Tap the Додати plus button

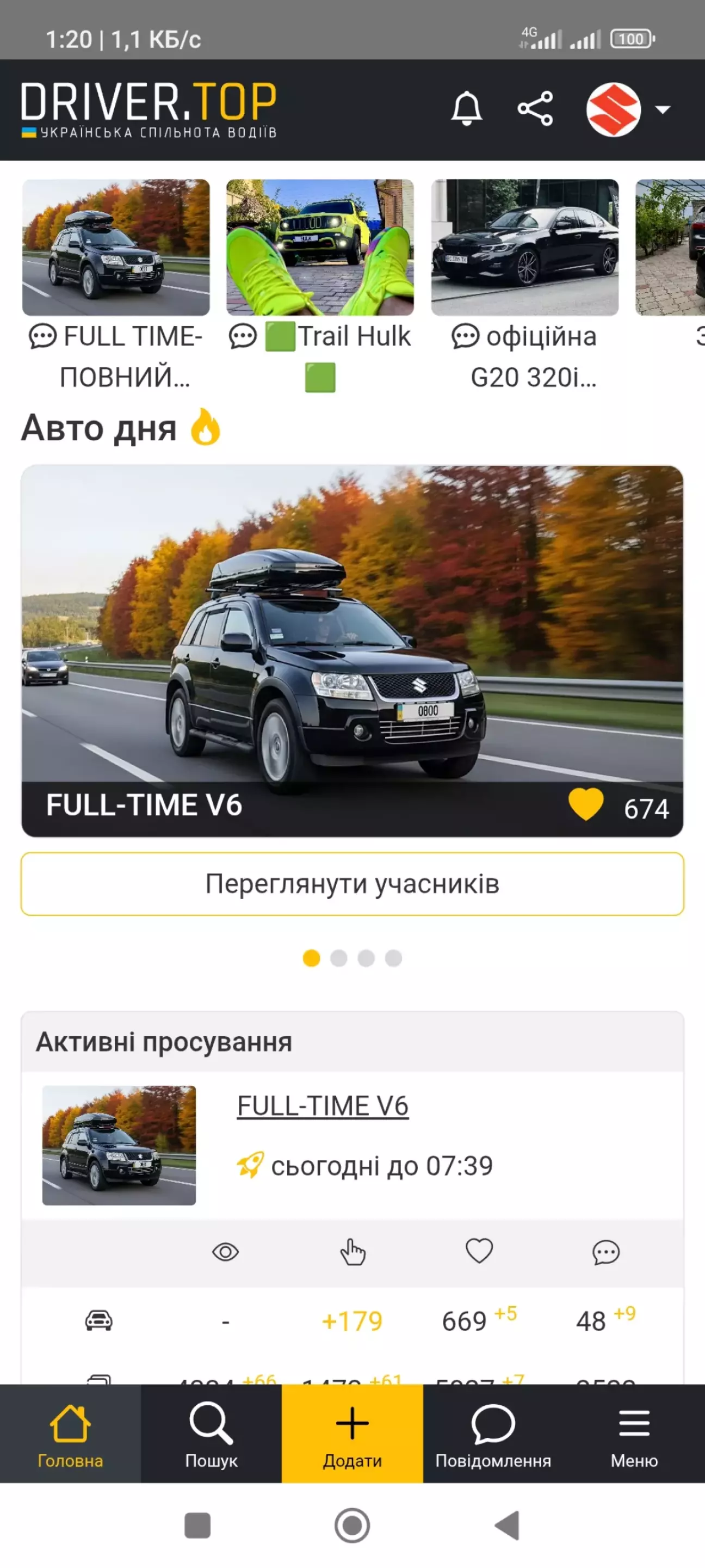click(x=352, y=1434)
